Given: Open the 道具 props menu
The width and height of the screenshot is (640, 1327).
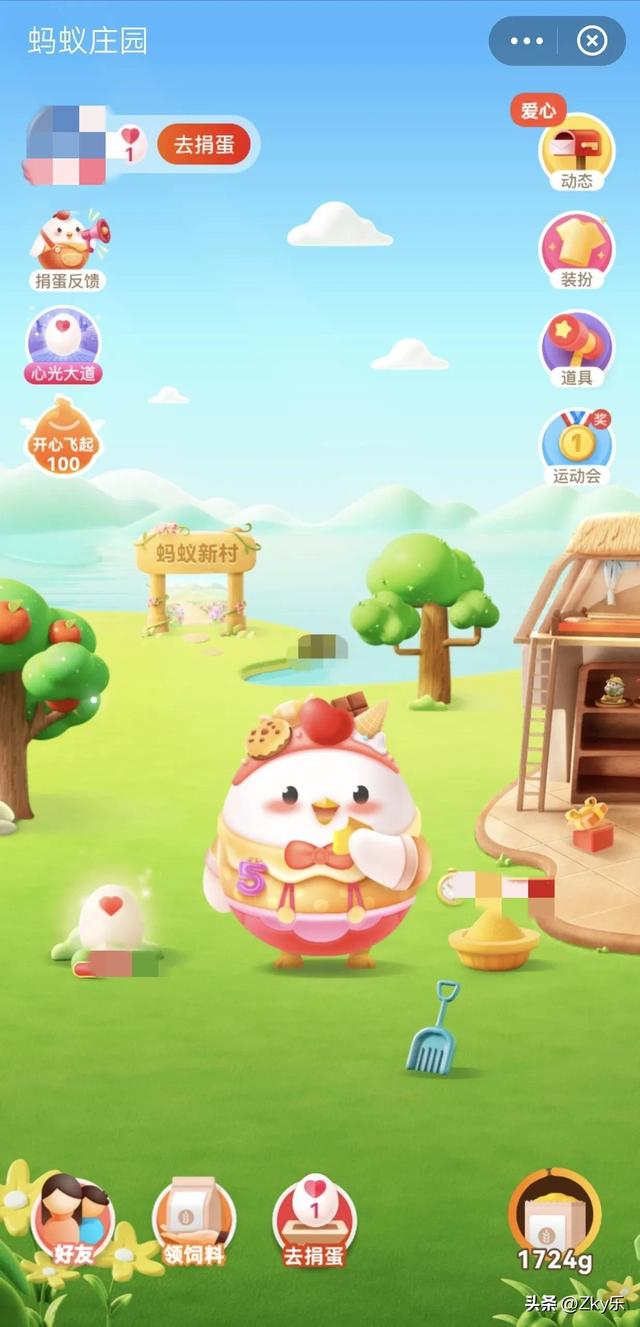Looking at the screenshot, I should tap(577, 349).
